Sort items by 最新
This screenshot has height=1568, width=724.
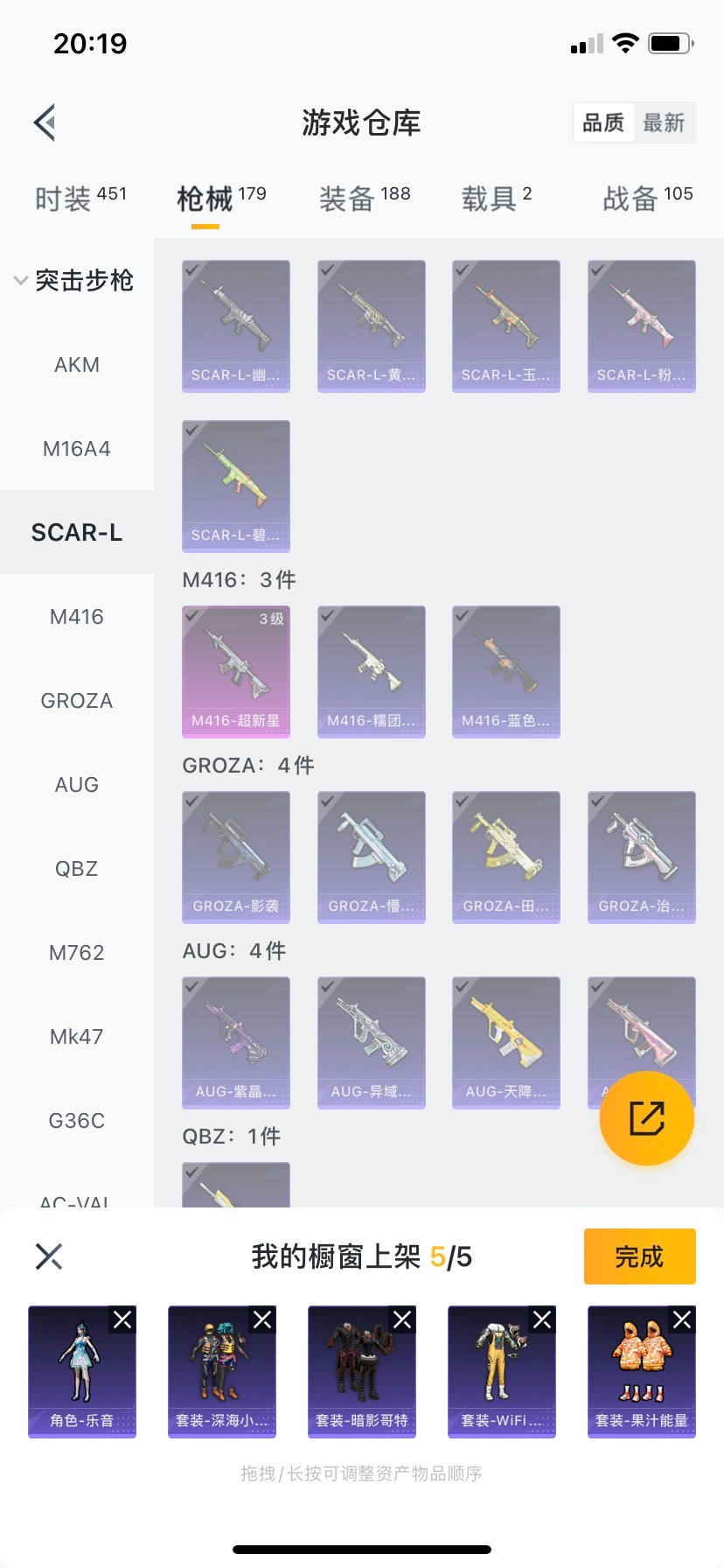point(664,122)
